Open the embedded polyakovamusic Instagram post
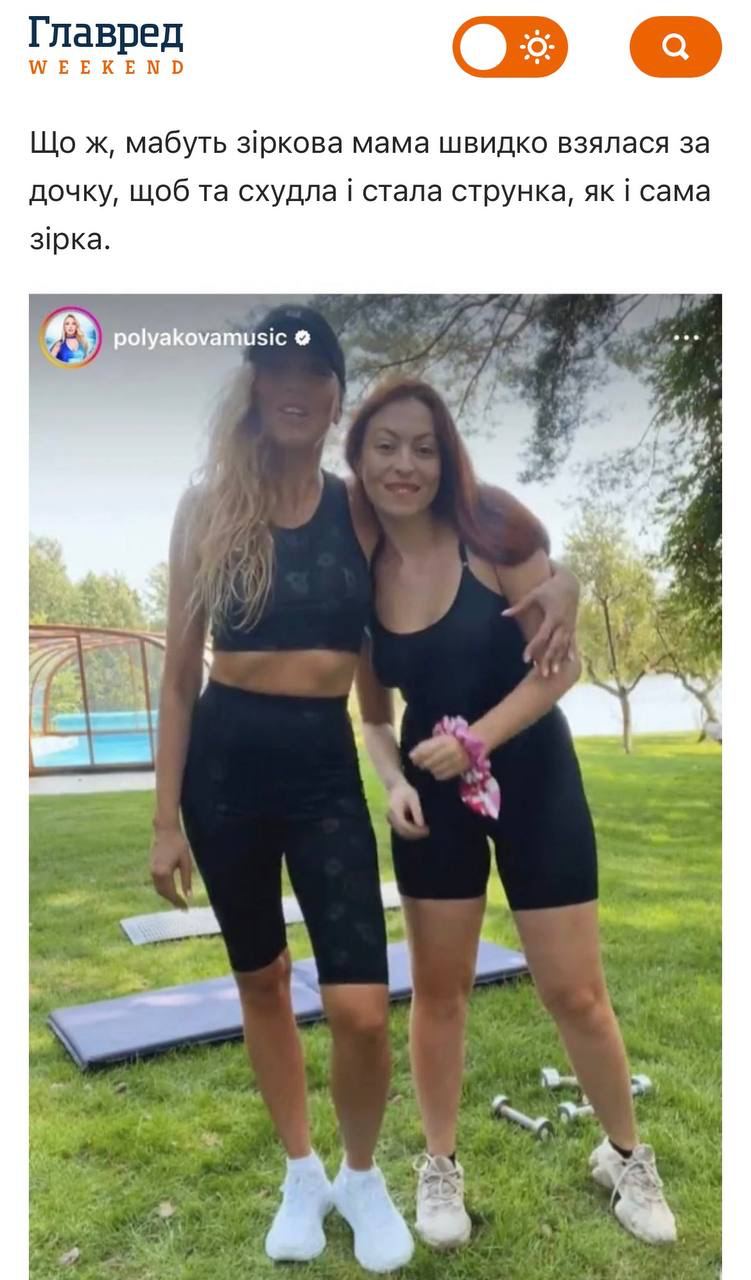The image size is (751, 1280). (x=375, y=780)
